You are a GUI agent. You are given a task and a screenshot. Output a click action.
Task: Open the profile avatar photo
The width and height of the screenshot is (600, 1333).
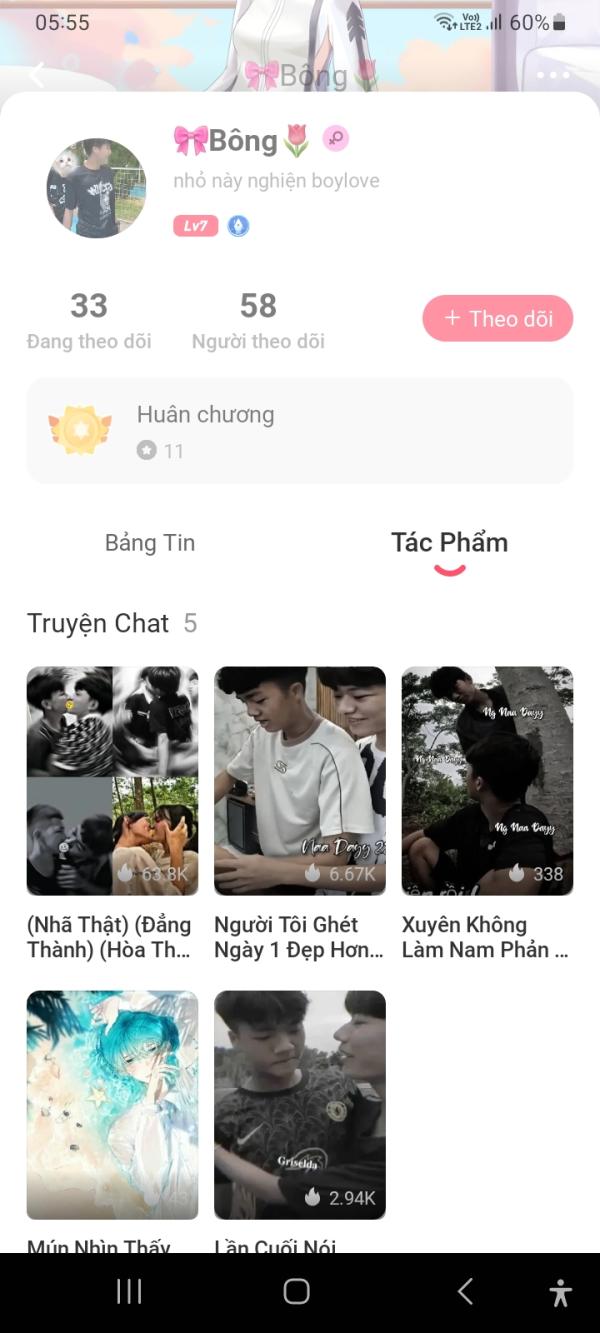[x=96, y=188]
